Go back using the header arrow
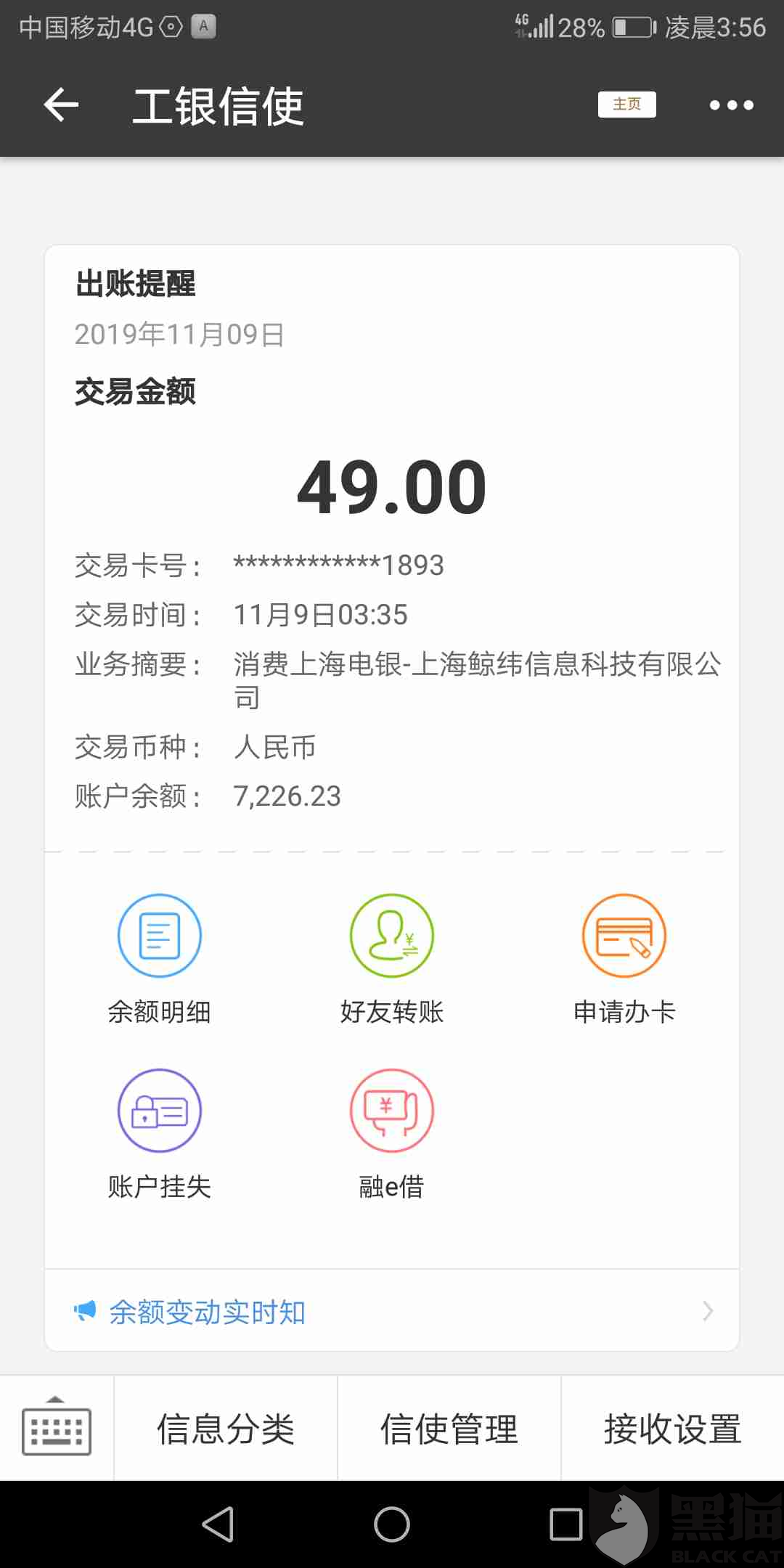 (x=61, y=105)
